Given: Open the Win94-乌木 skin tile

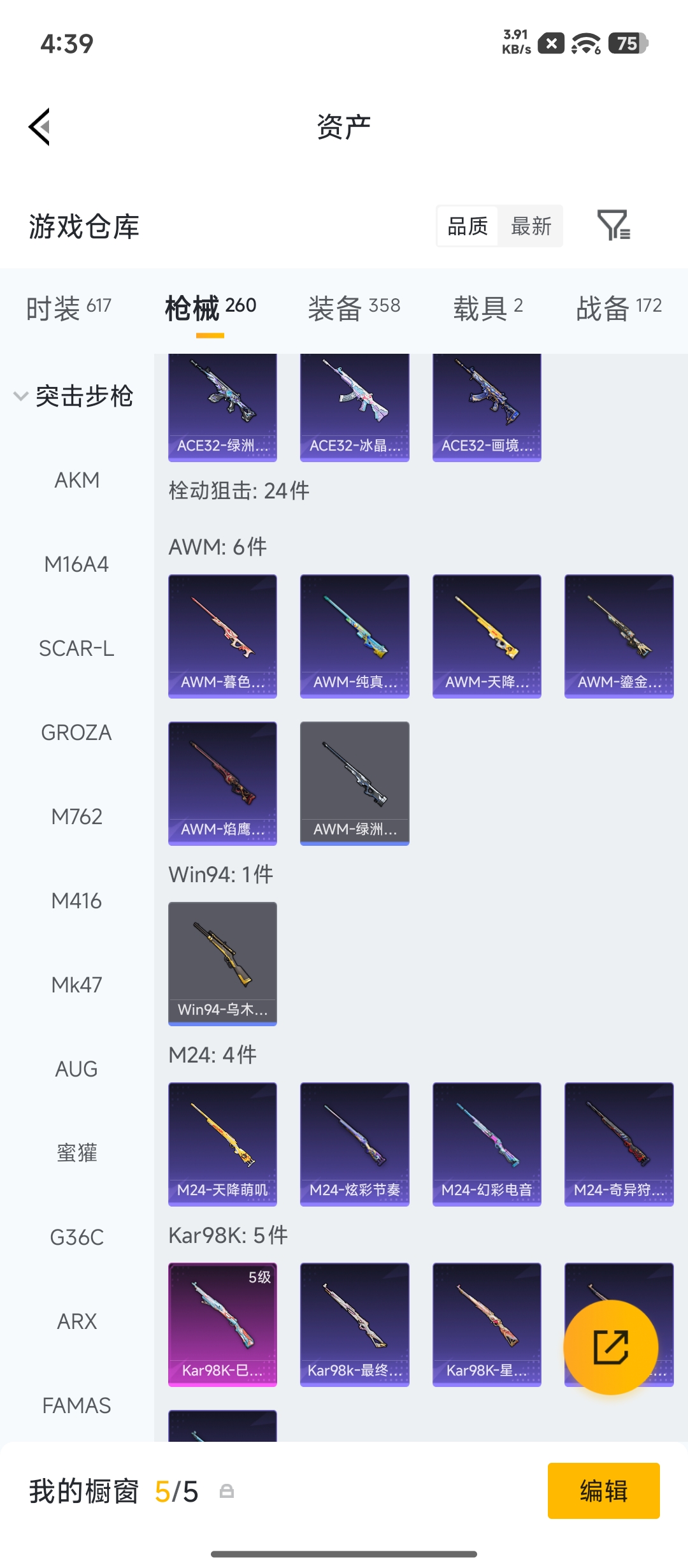Looking at the screenshot, I should [x=222, y=964].
